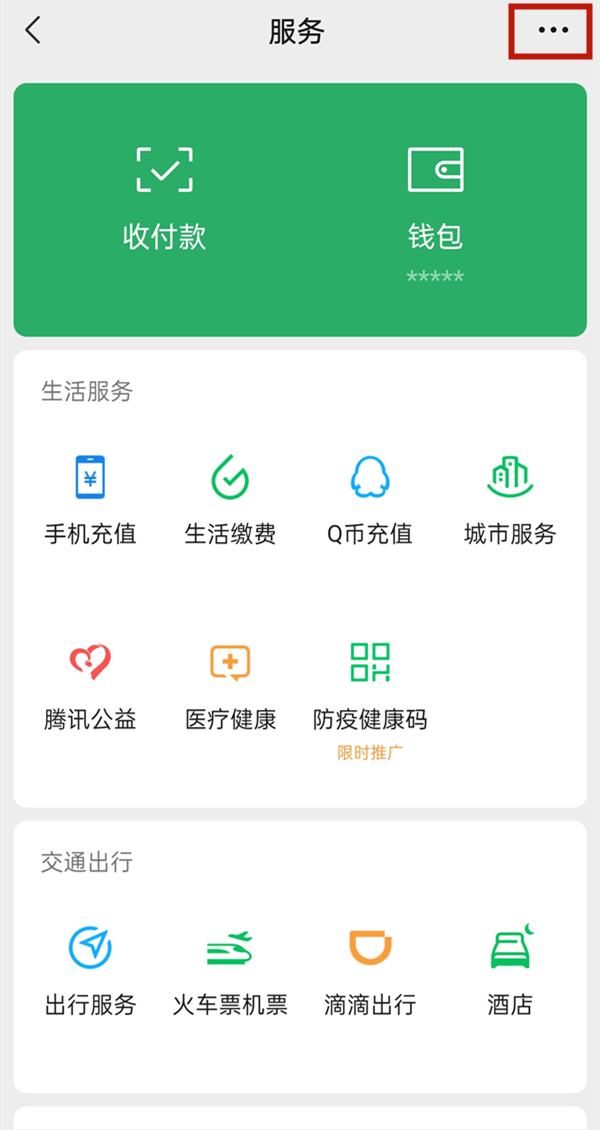Open 收付款 to pay or receive money
Image resolution: width=600 pixels, height=1130 pixels.
[x=165, y=197]
